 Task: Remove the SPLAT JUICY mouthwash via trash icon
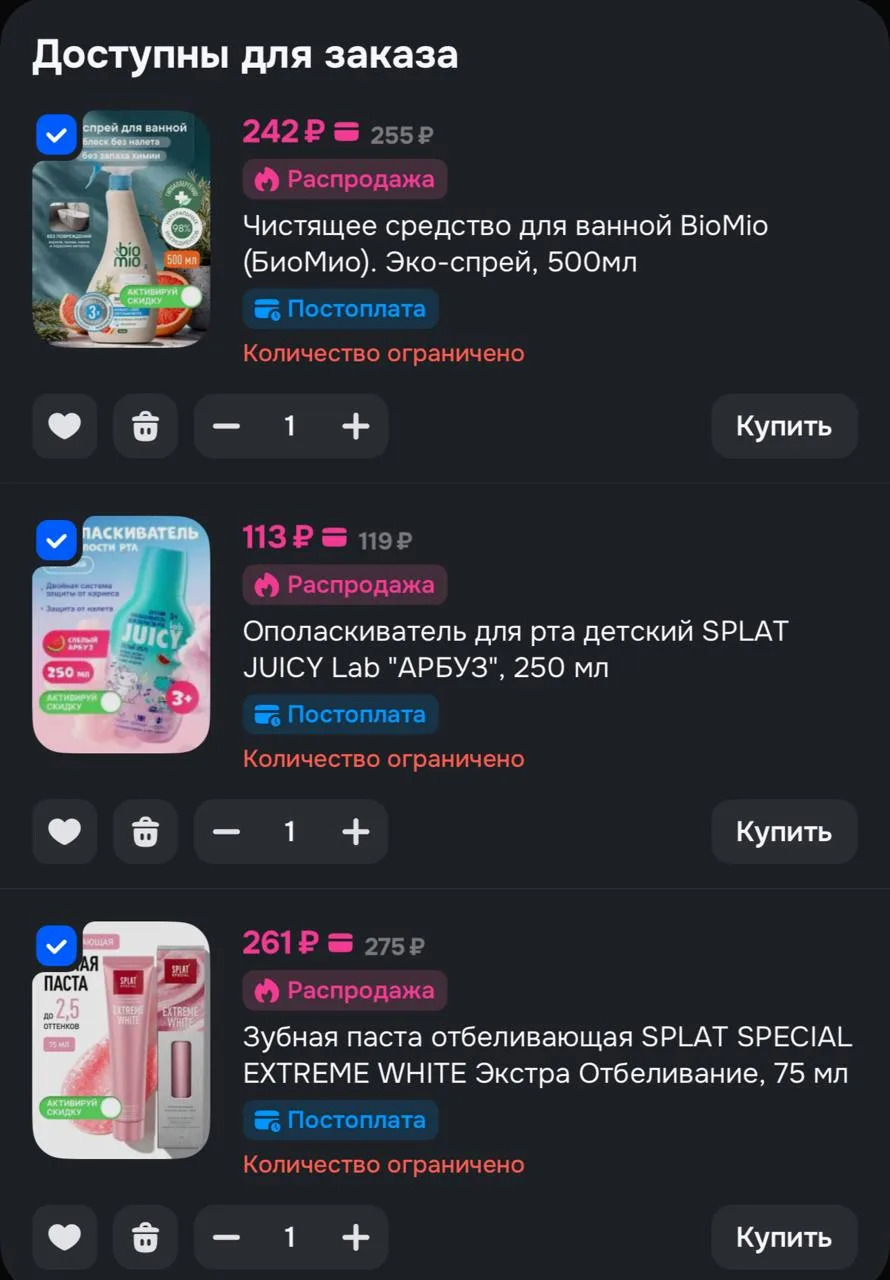pos(146,831)
